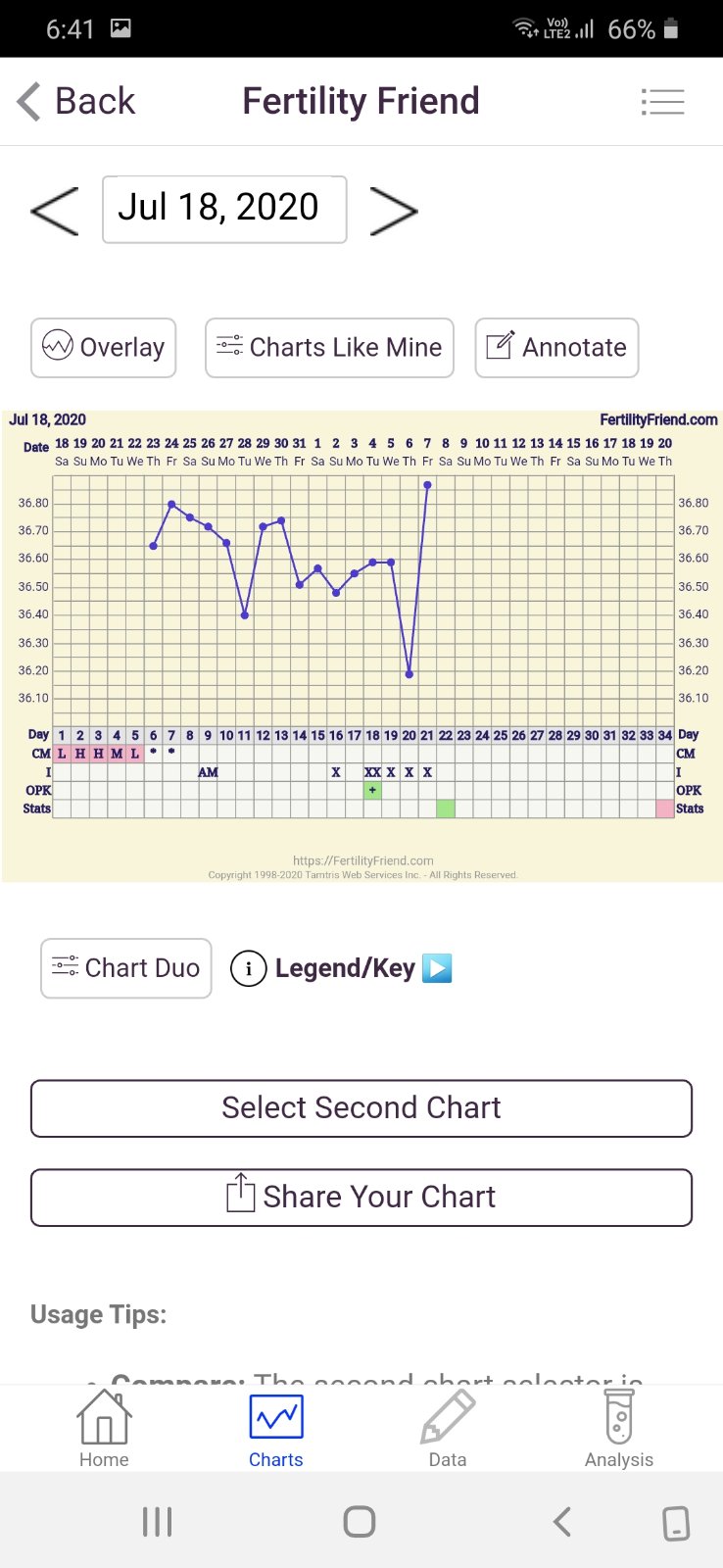Select the Charts tab
Screen dimensions: 723x1568
pyautogui.click(x=276, y=1429)
